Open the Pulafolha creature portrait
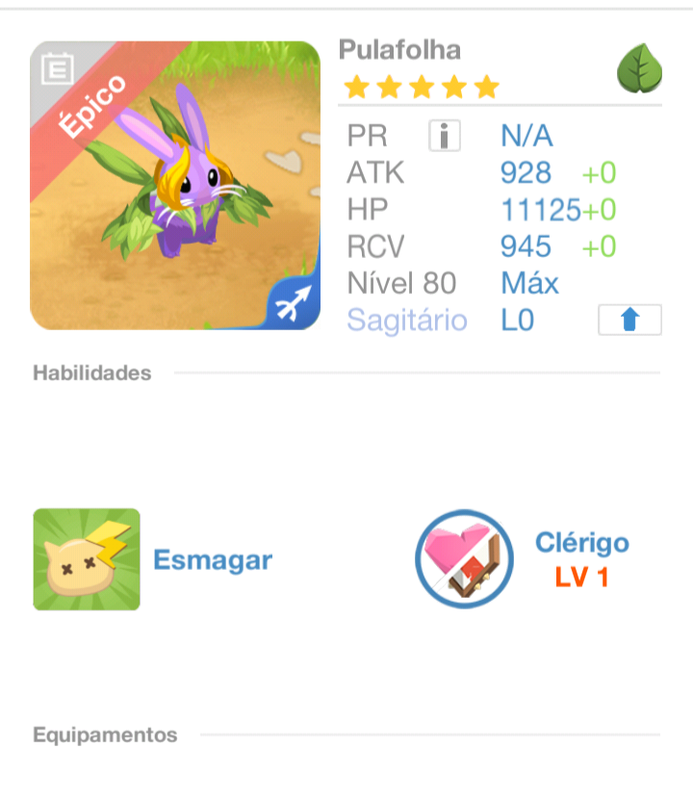Viewport: 693px width, 800px height. click(x=175, y=185)
